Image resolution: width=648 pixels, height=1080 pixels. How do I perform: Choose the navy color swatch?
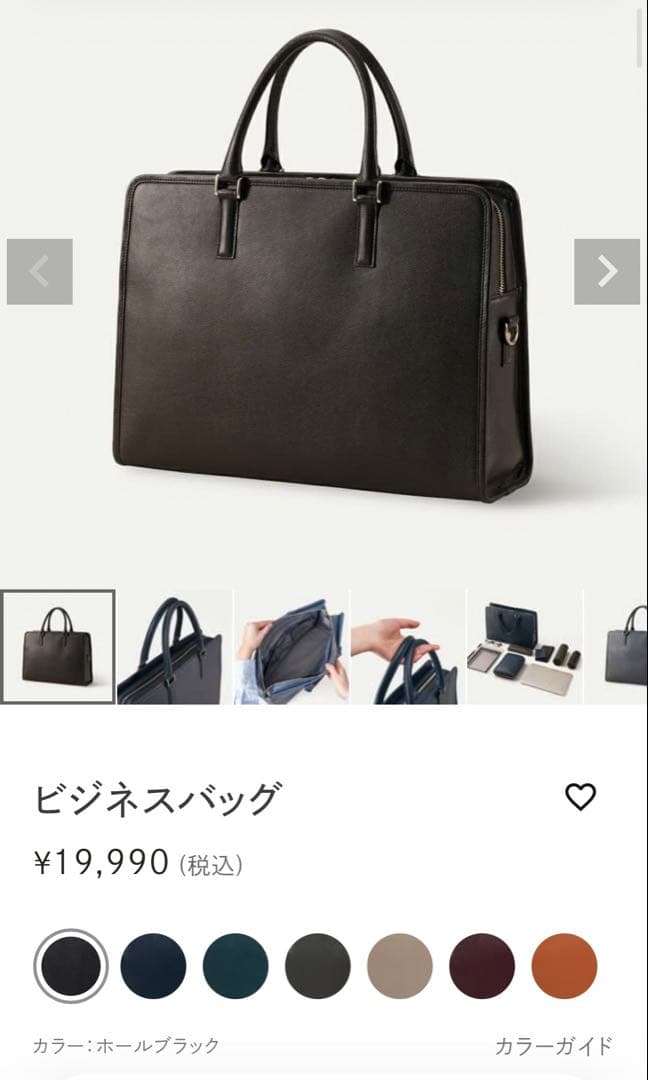pyautogui.click(x=153, y=966)
